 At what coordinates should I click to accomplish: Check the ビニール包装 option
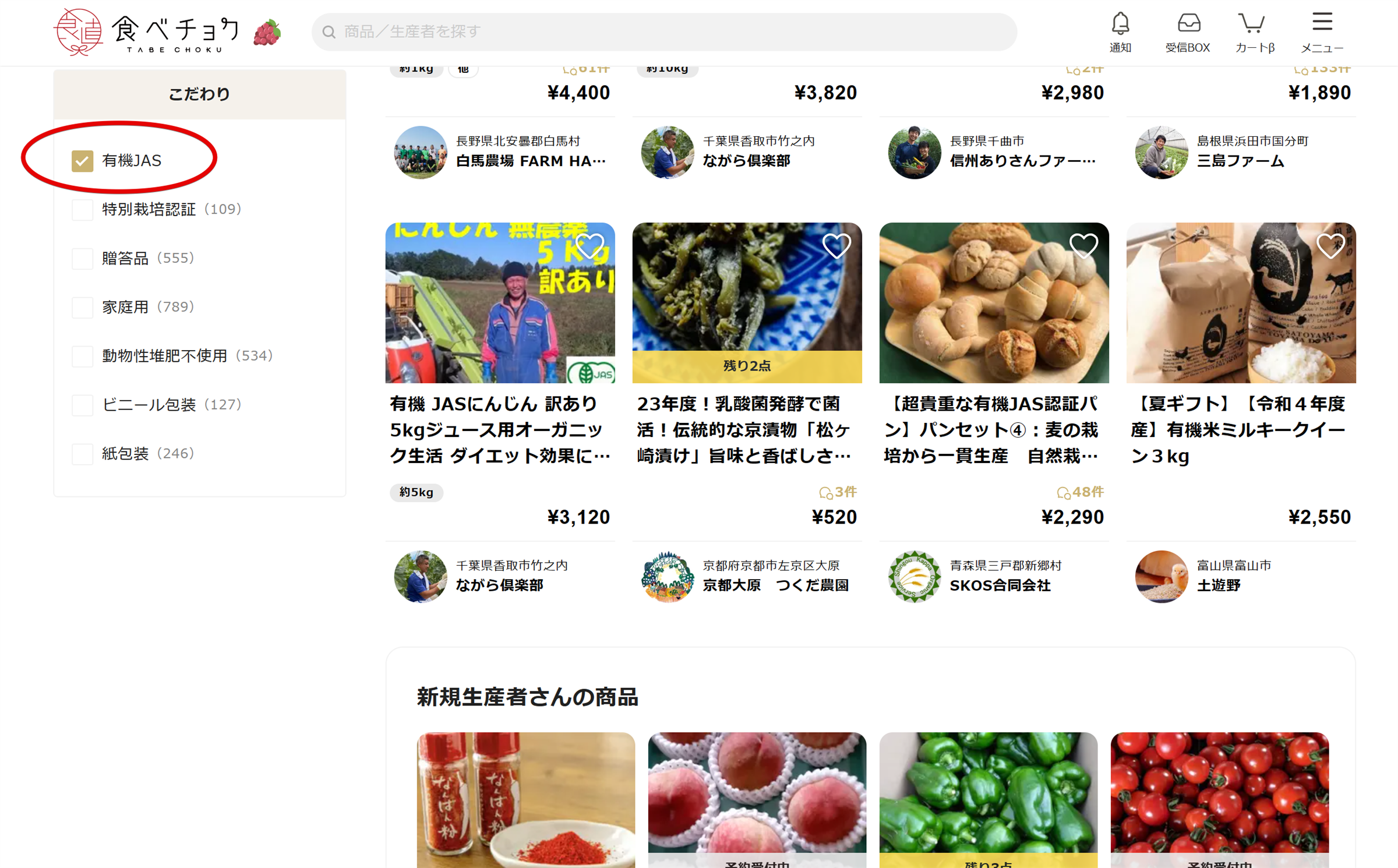(82, 405)
